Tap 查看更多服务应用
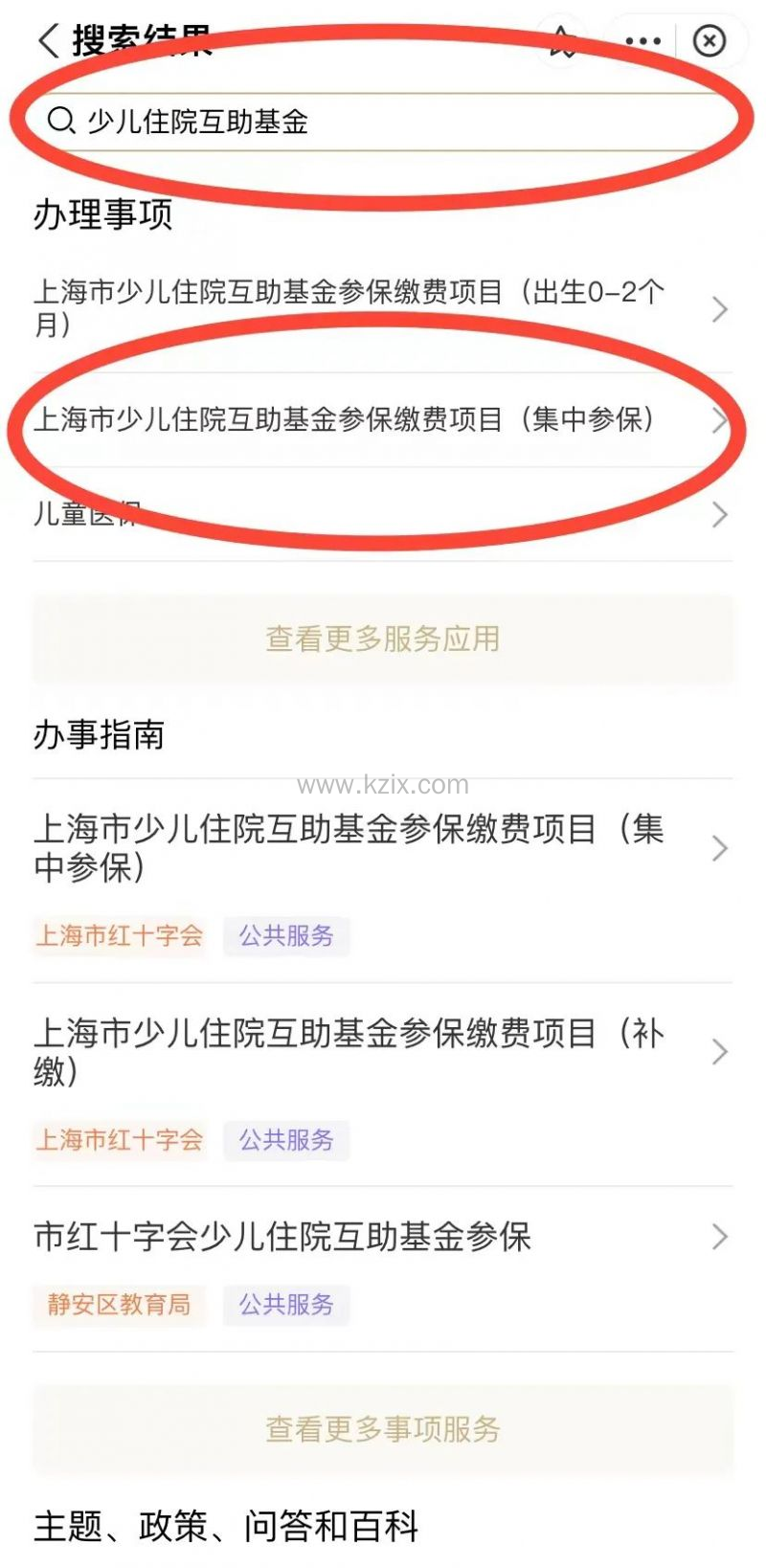This screenshot has width=766, height=1568. click(x=383, y=638)
